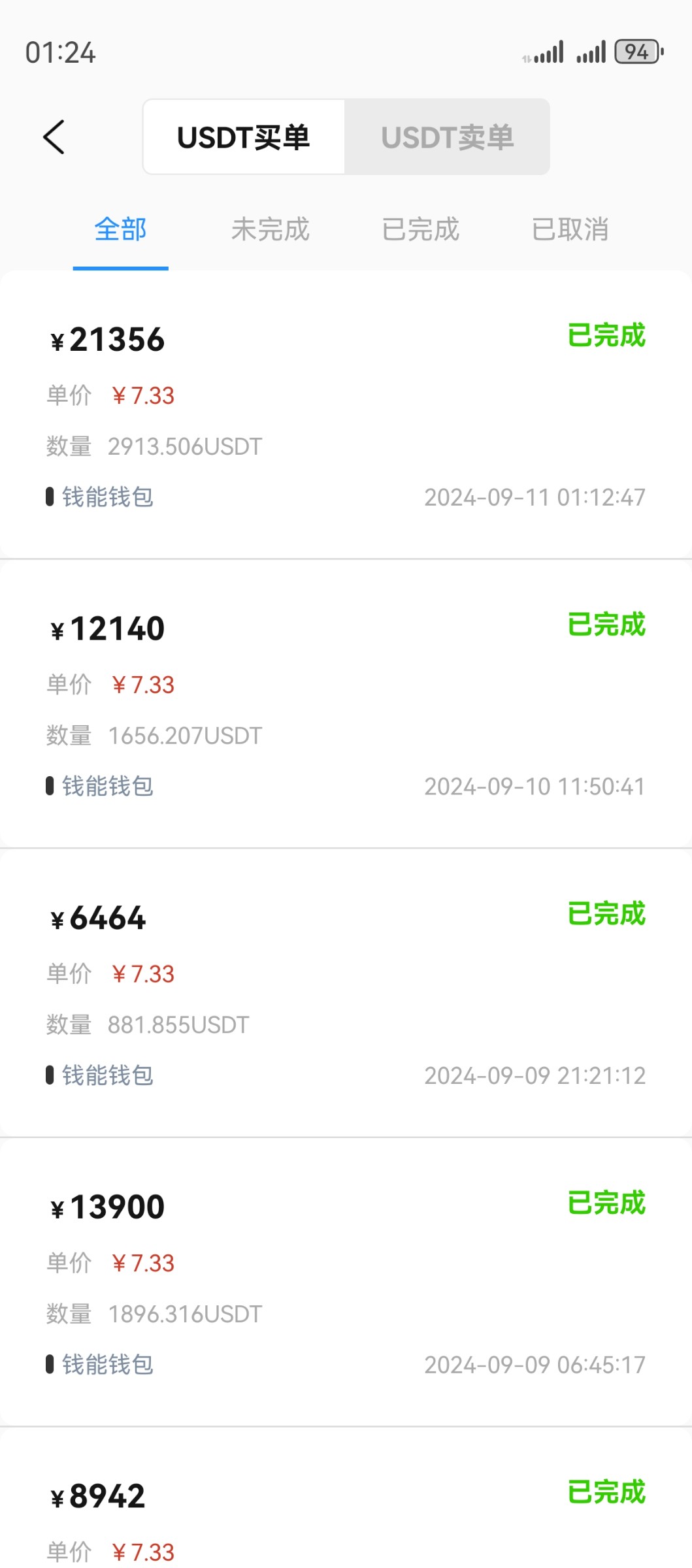The width and height of the screenshot is (692, 1568).
Task: Switch to the USDT卖单 segment
Action: tap(448, 137)
